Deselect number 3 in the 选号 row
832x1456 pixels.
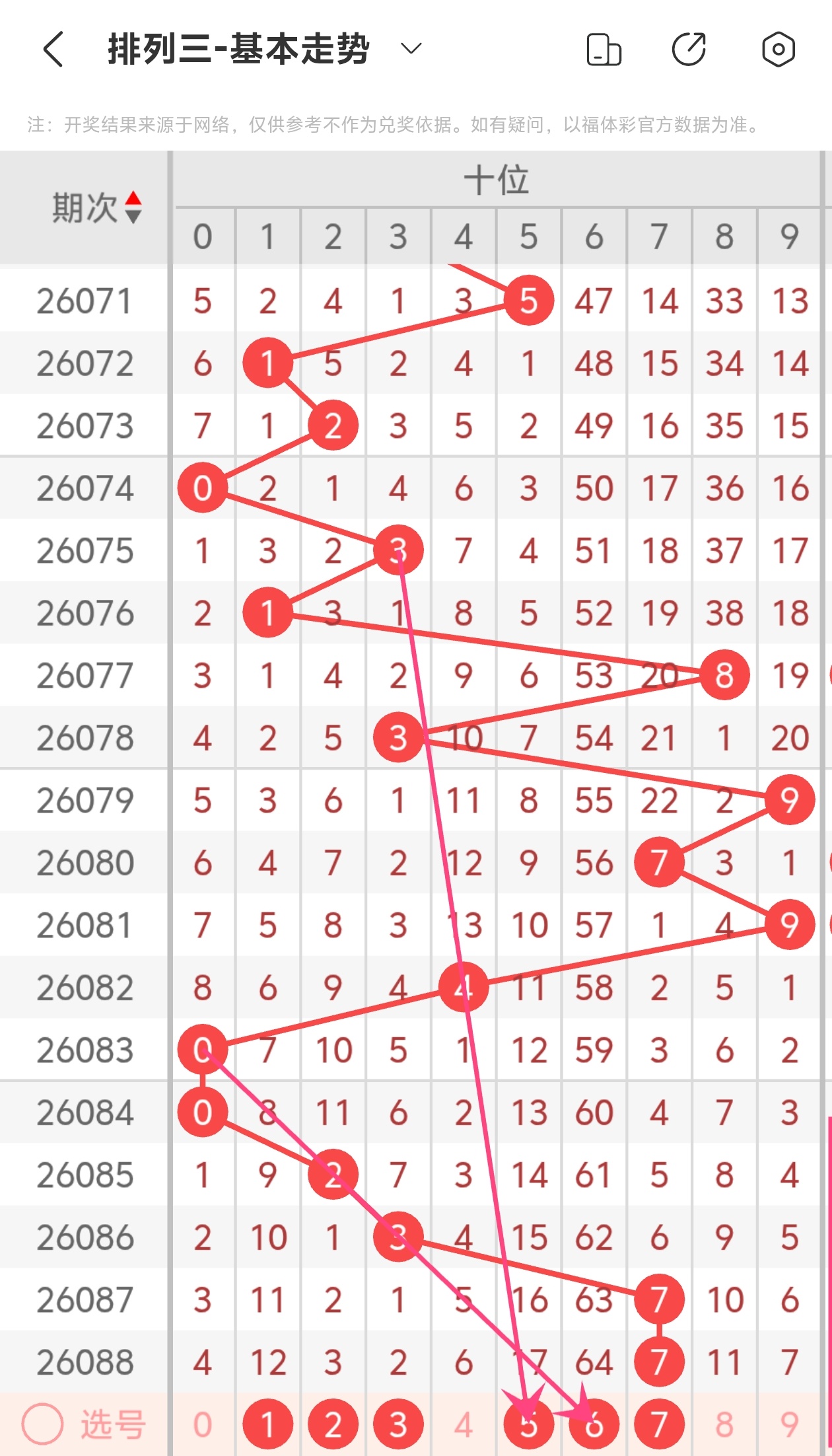[398, 1425]
